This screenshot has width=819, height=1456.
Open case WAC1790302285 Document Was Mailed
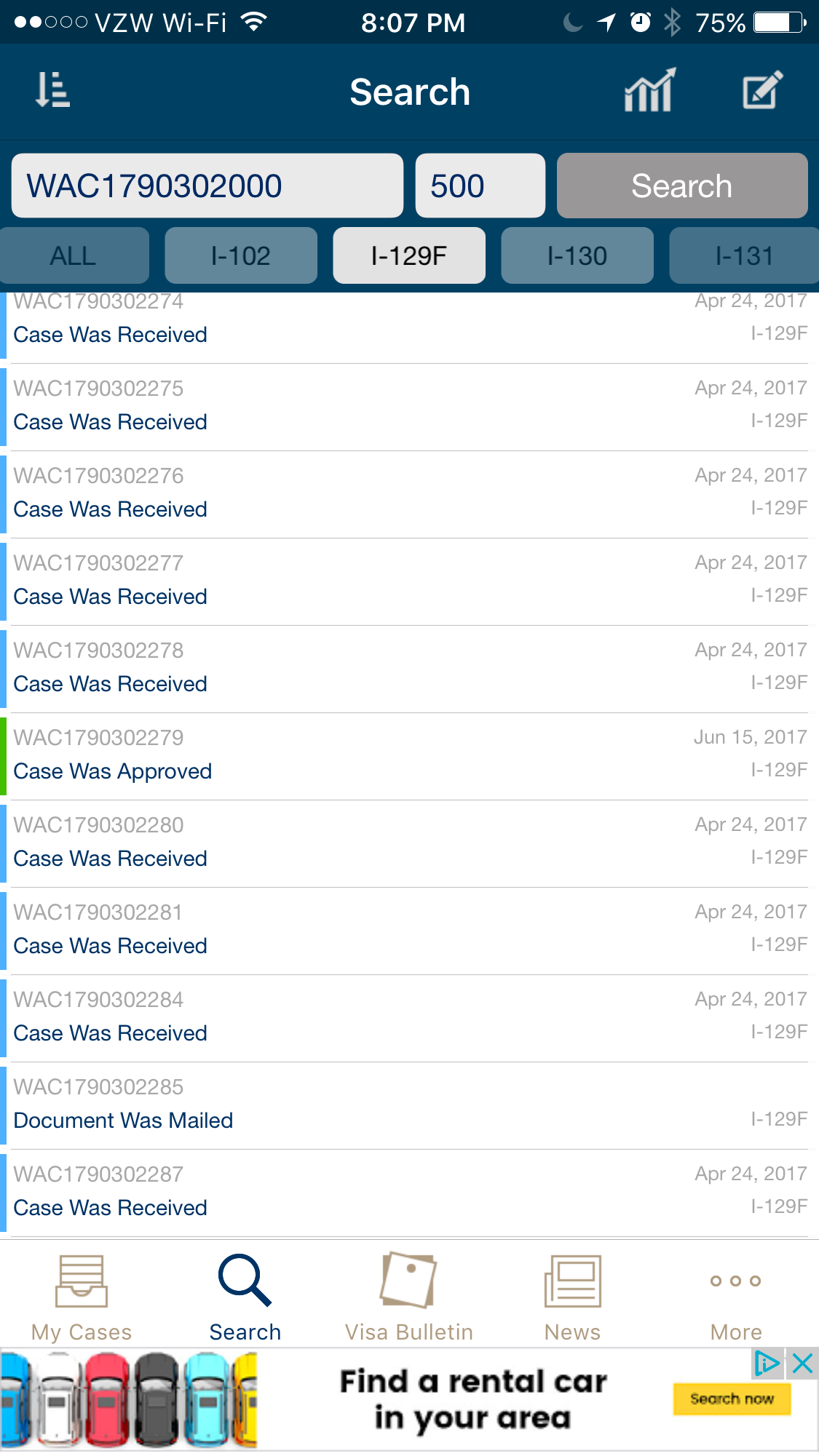(409, 1106)
